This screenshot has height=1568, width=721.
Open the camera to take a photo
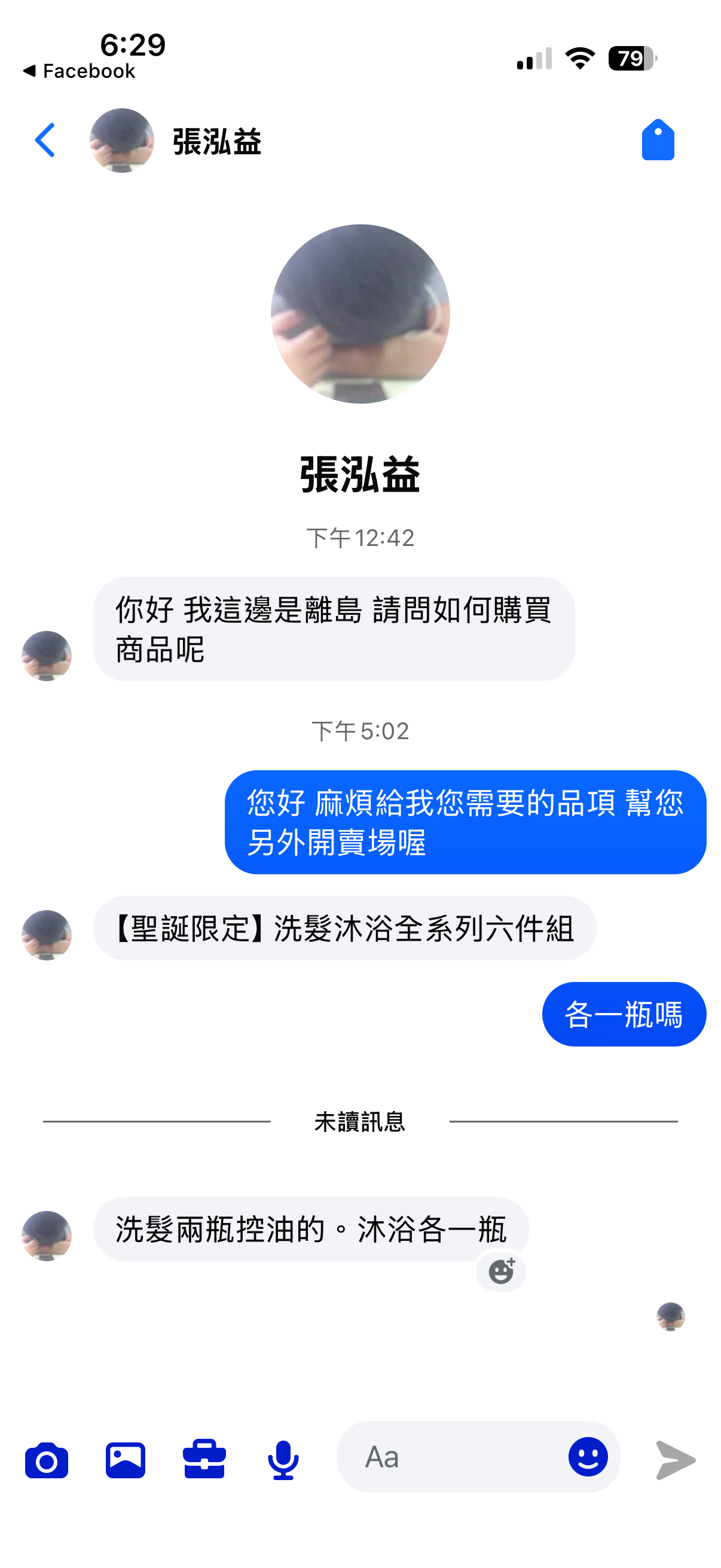point(46,1460)
